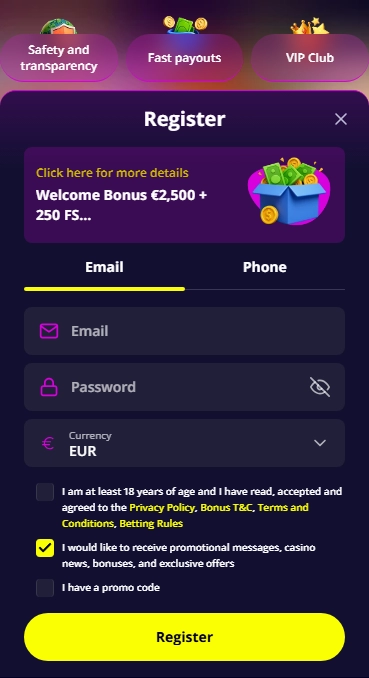Check the age 18 agreement box

(45, 492)
